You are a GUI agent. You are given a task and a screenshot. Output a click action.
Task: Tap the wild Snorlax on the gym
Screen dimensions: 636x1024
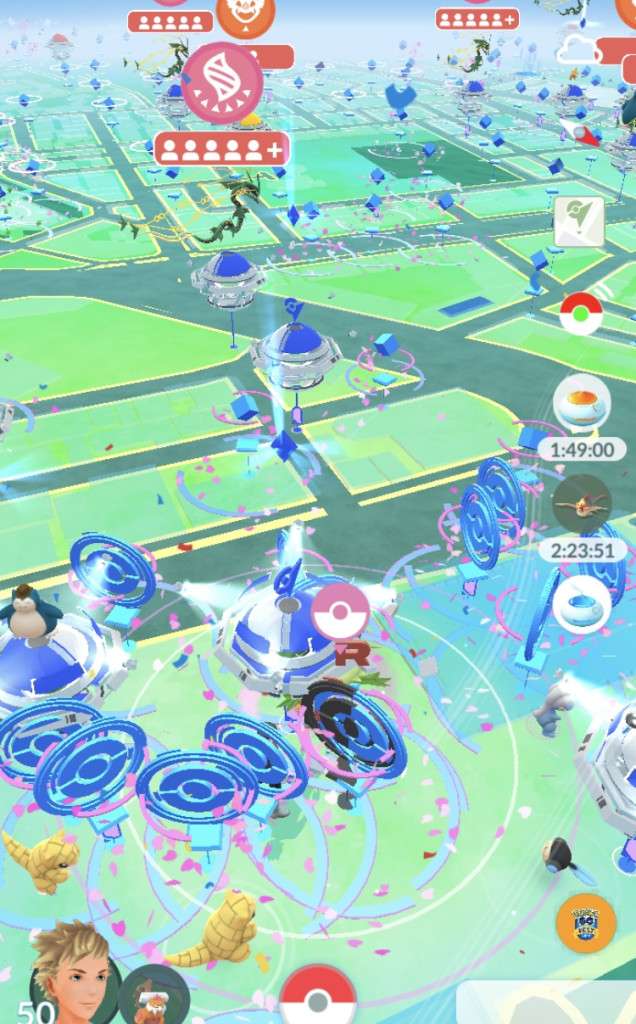tap(30, 612)
